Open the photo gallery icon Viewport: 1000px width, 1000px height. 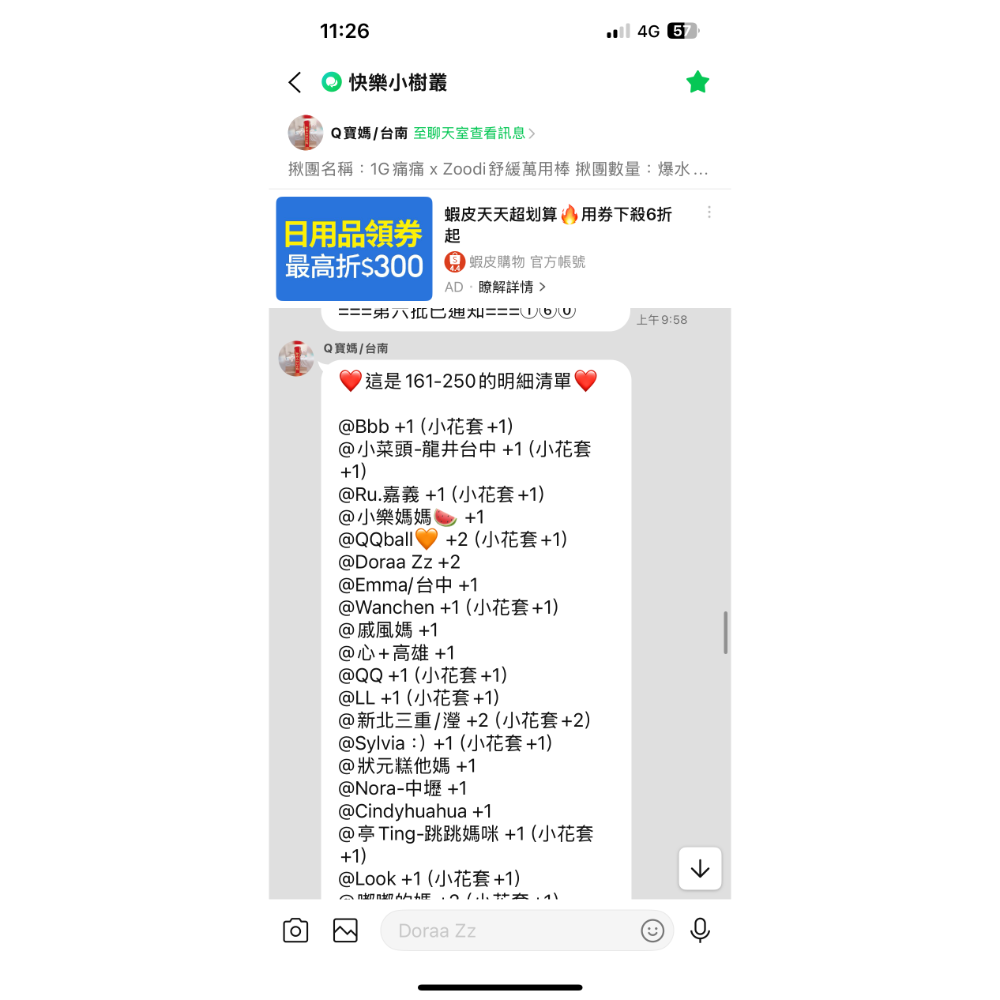point(346,931)
